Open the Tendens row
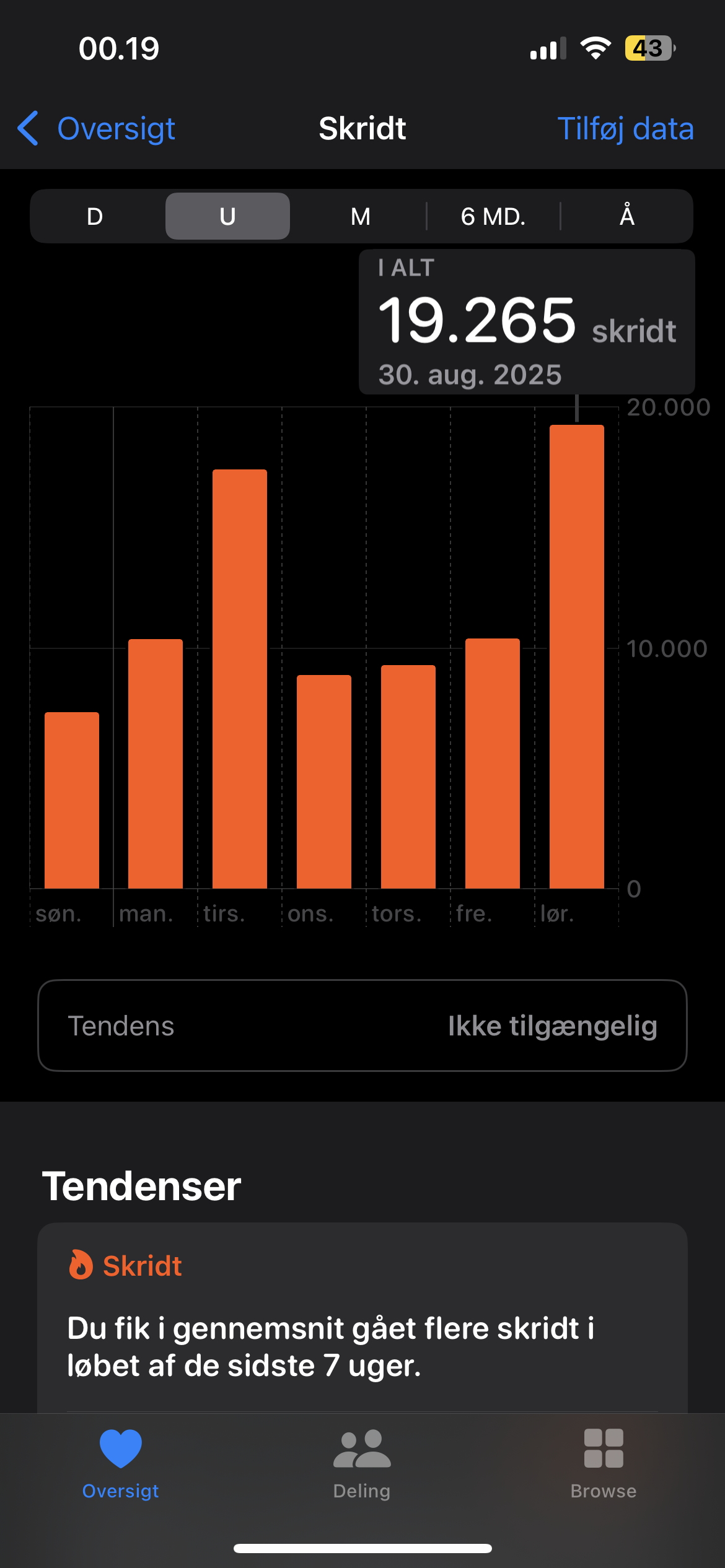725x1568 pixels. [362, 1026]
